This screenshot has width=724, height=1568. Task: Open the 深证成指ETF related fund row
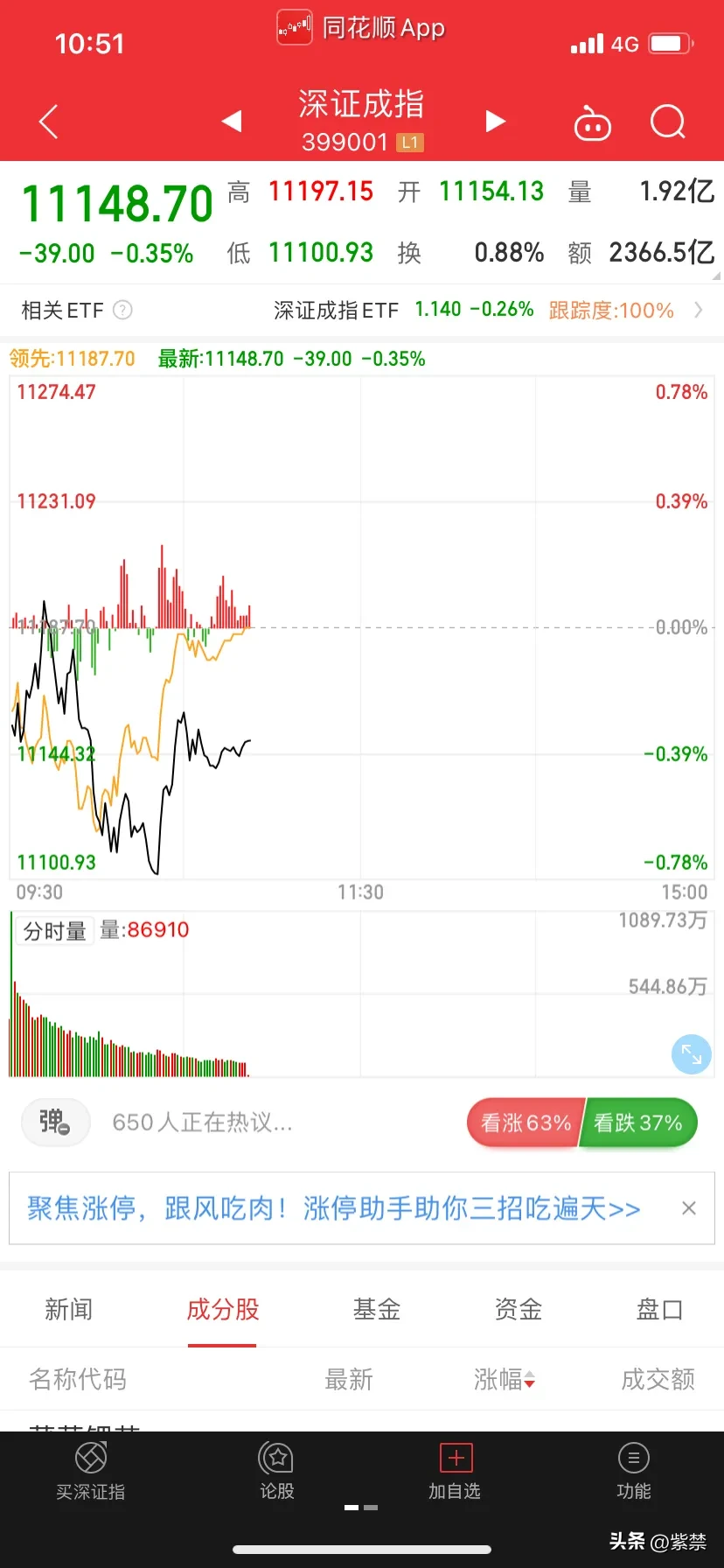click(490, 310)
